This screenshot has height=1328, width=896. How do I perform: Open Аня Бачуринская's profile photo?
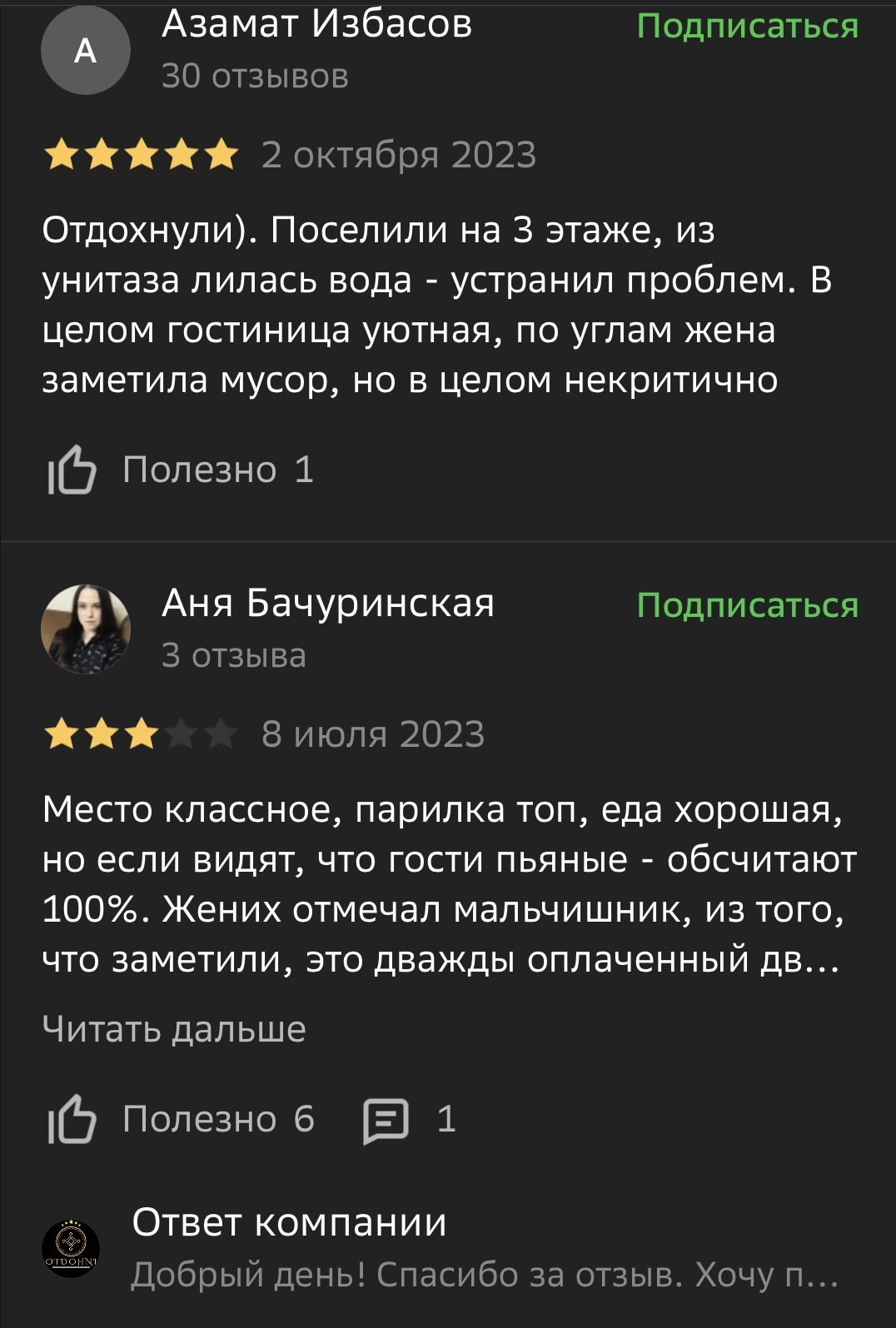pos(85,629)
